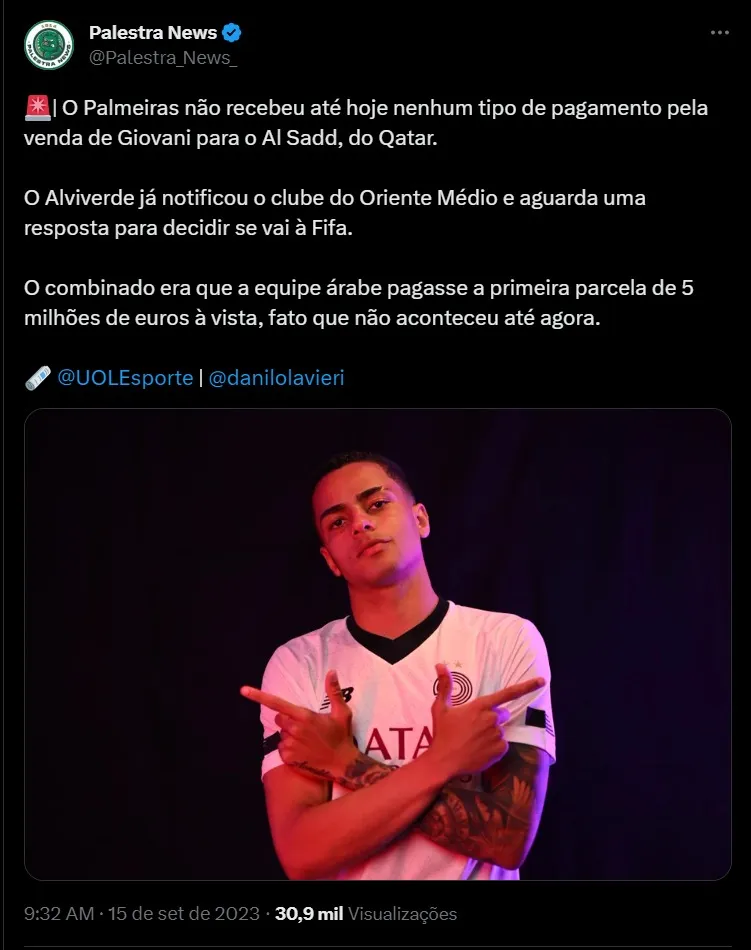The image size is (751, 950).
Task: Open the tweet's three-dot overflow menu
Action: [x=719, y=33]
